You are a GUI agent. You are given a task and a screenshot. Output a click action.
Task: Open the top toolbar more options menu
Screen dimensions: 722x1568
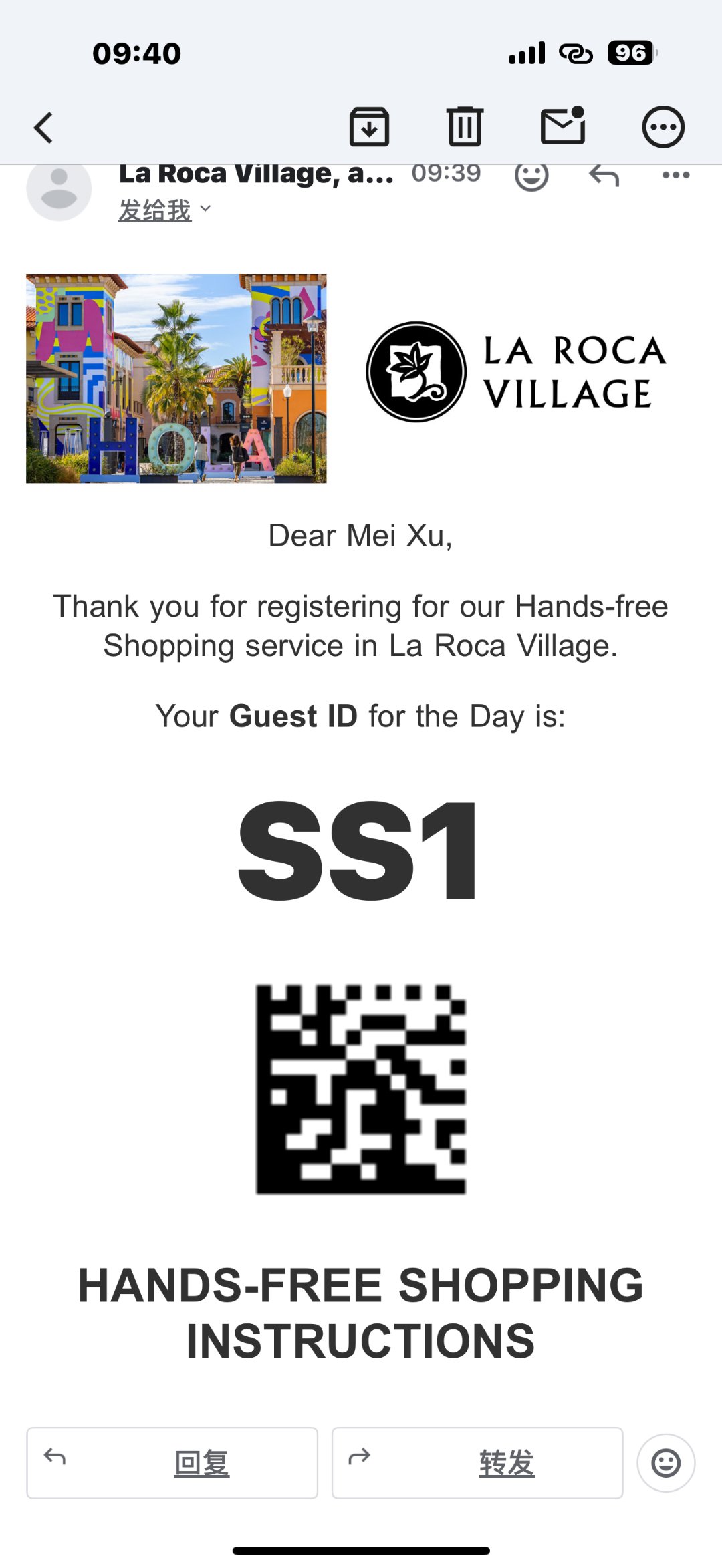pyautogui.click(x=663, y=127)
